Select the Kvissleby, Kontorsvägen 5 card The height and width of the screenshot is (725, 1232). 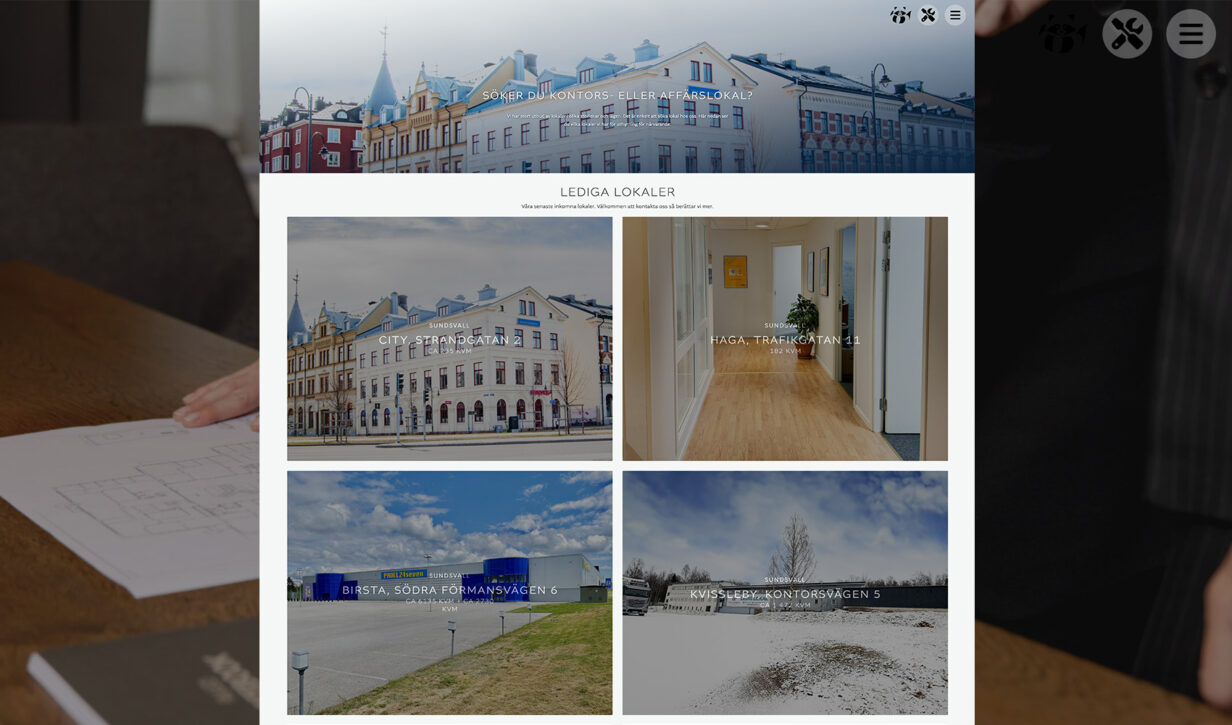pyautogui.click(x=785, y=592)
